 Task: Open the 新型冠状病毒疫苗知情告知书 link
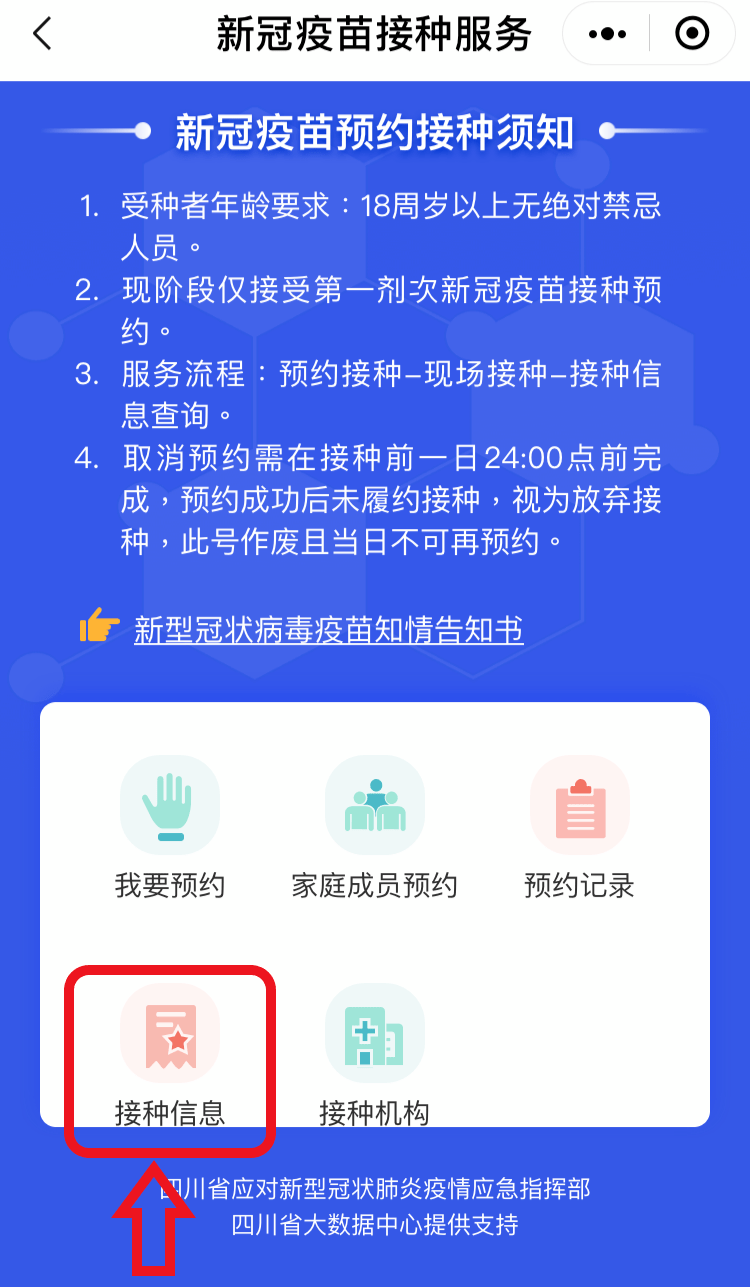(x=328, y=630)
